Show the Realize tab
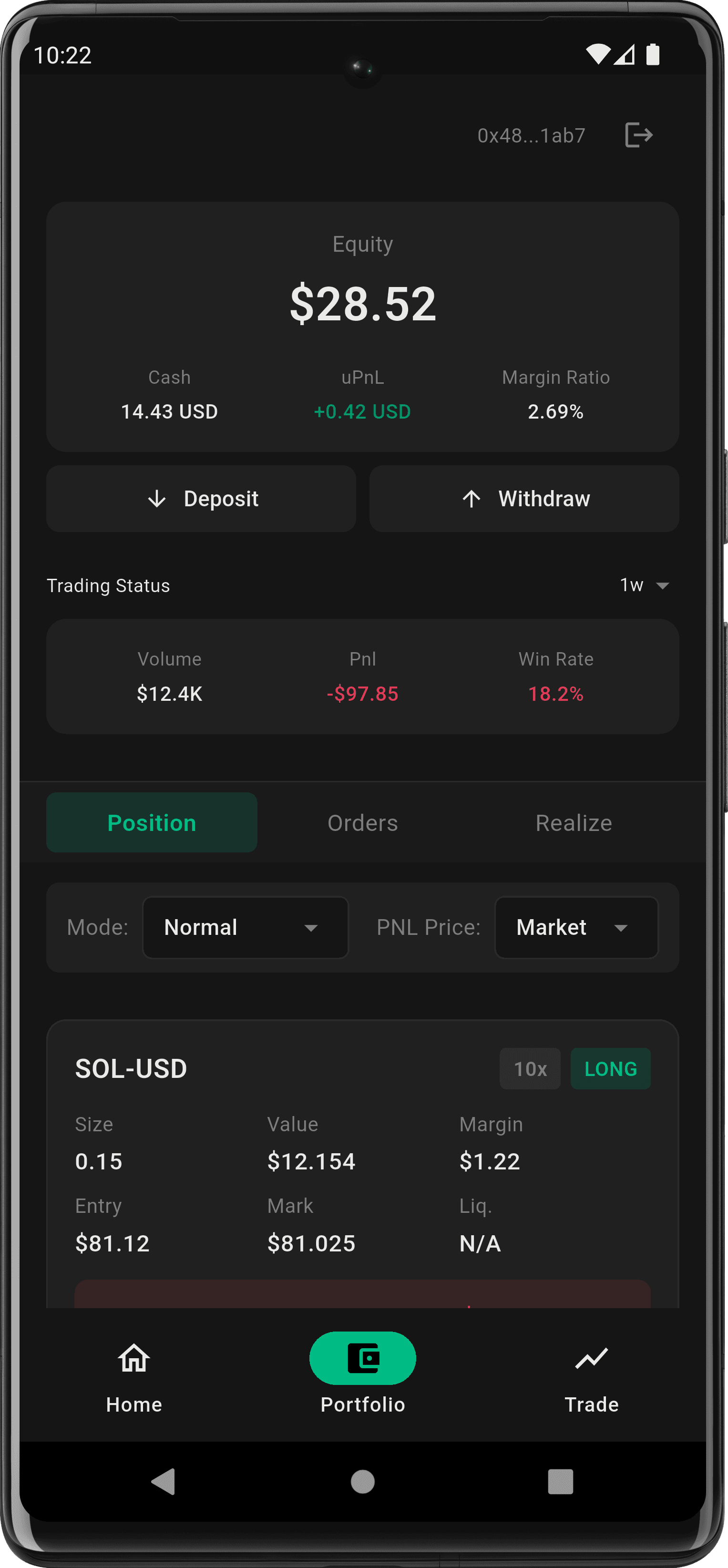The width and height of the screenshot is (728, 1568). (x=574, y=822)
